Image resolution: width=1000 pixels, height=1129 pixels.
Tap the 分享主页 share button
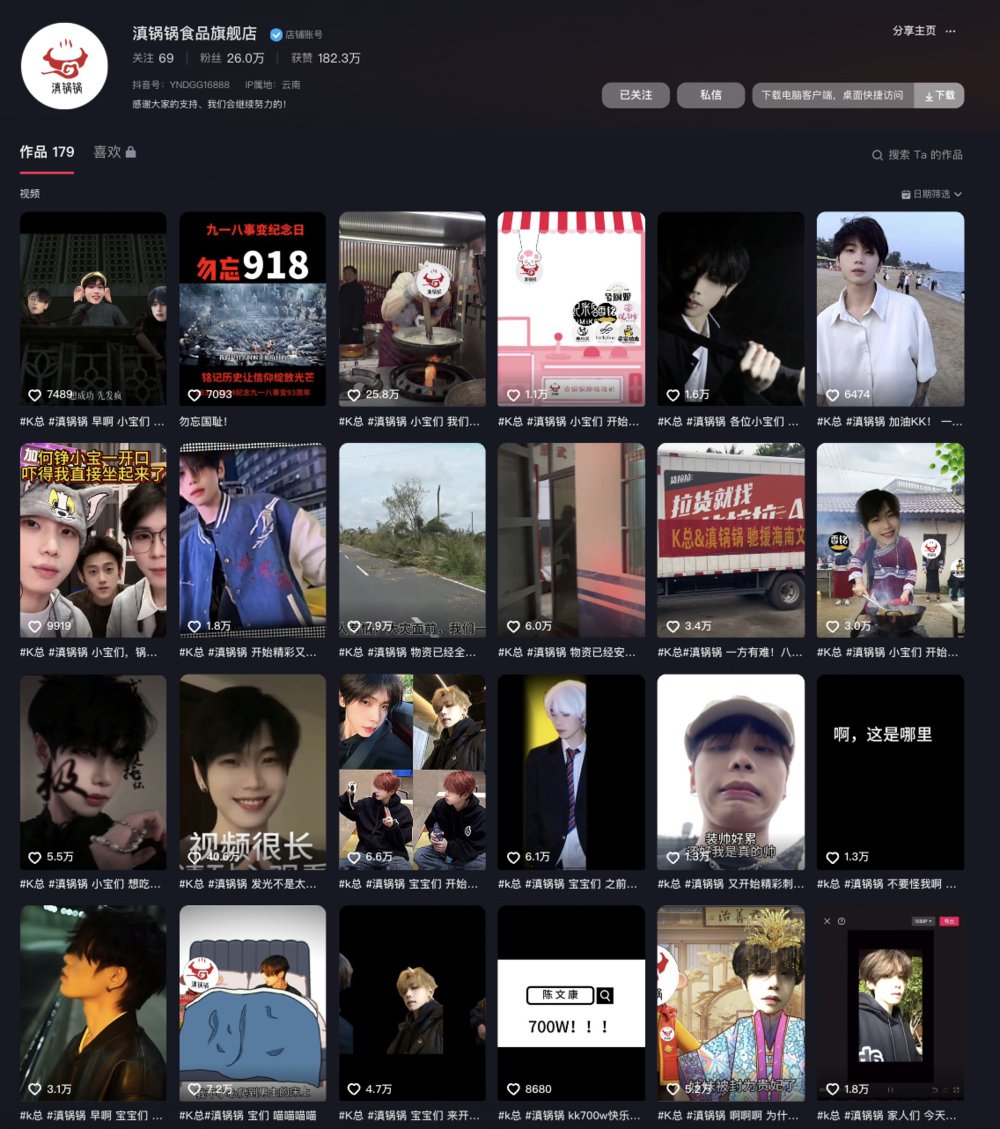tap(914, 31)
